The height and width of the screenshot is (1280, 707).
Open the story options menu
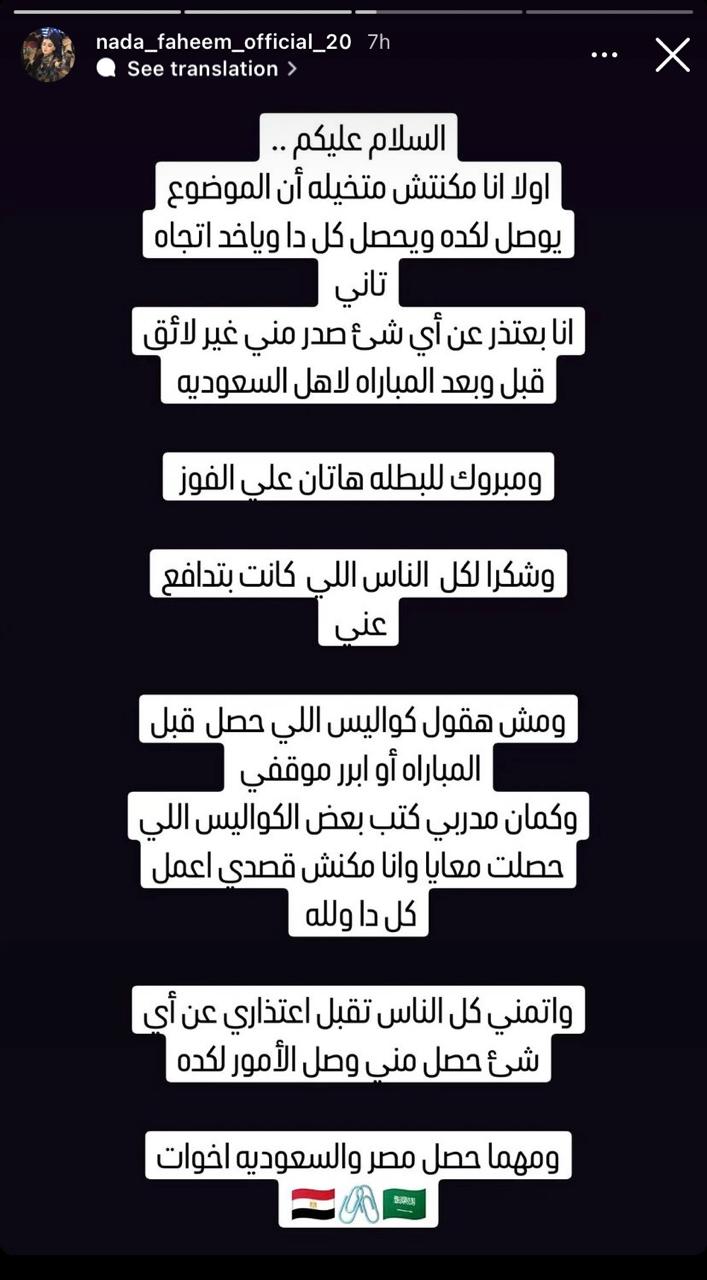tap(604, 55)
